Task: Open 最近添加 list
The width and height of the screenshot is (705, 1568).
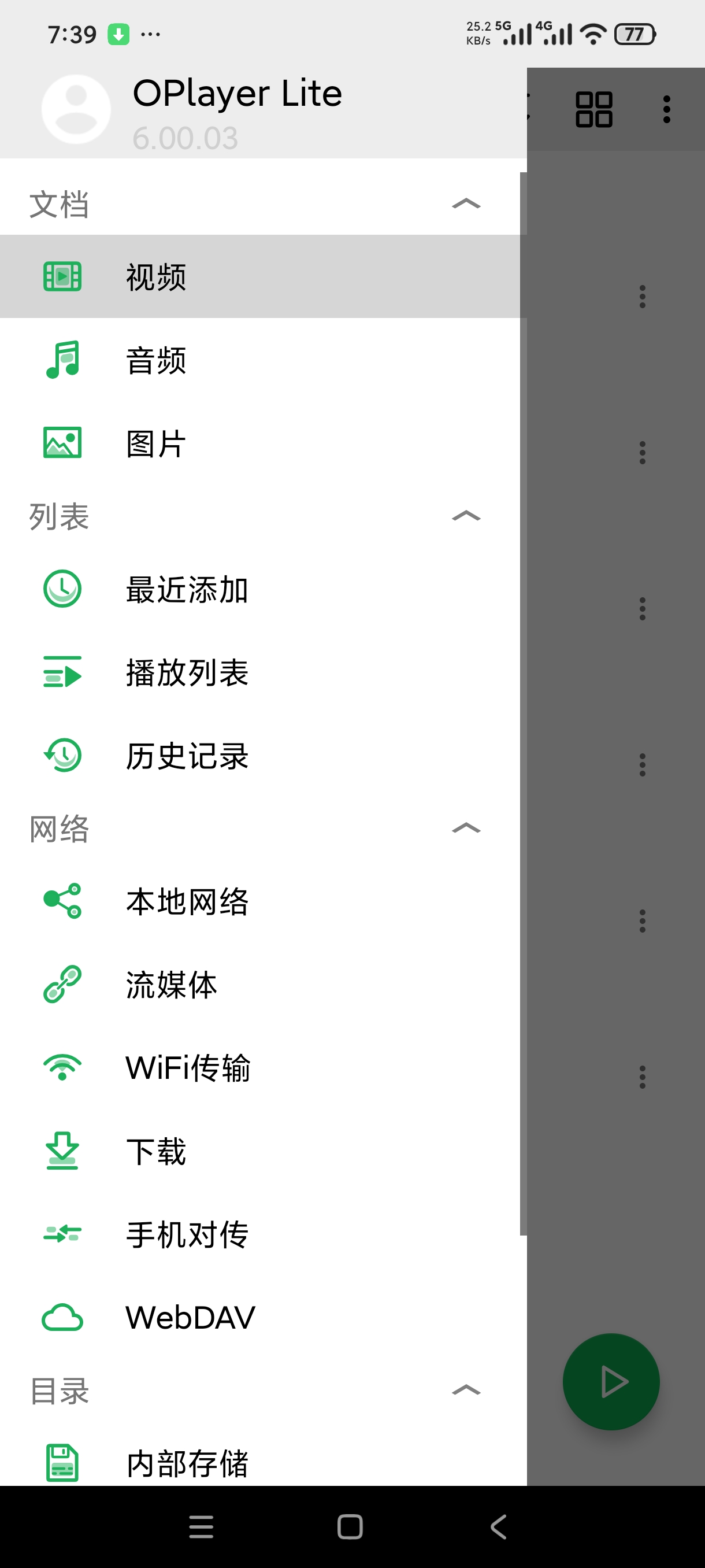Action: 261,589
